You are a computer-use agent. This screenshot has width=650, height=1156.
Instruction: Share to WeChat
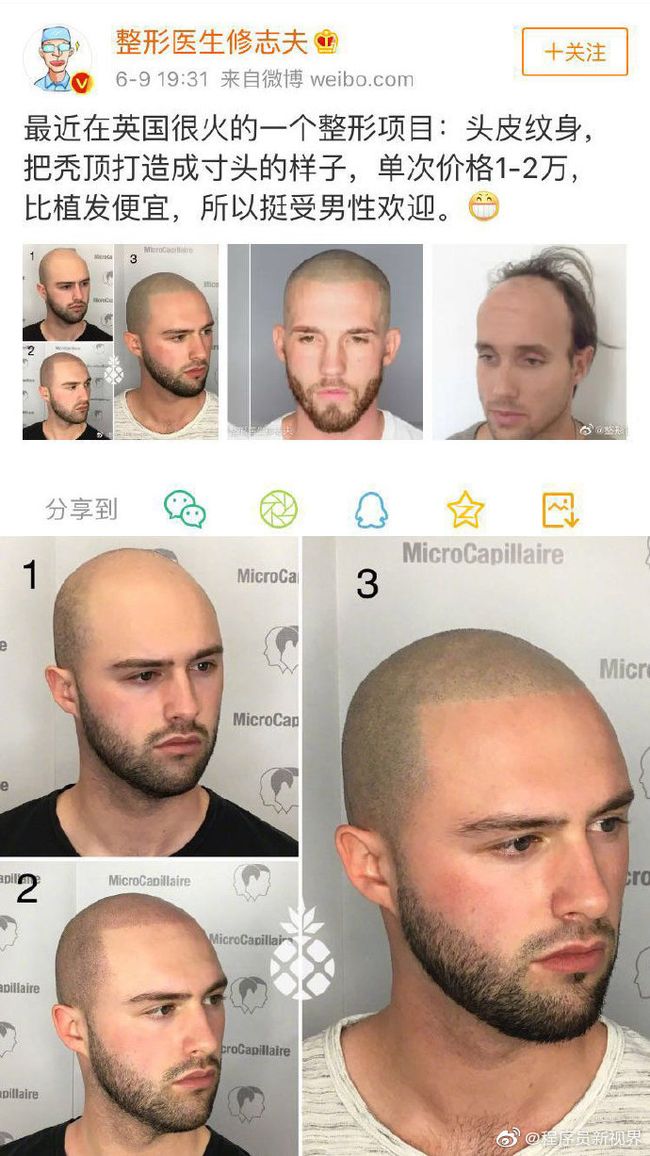pos(184,509)
